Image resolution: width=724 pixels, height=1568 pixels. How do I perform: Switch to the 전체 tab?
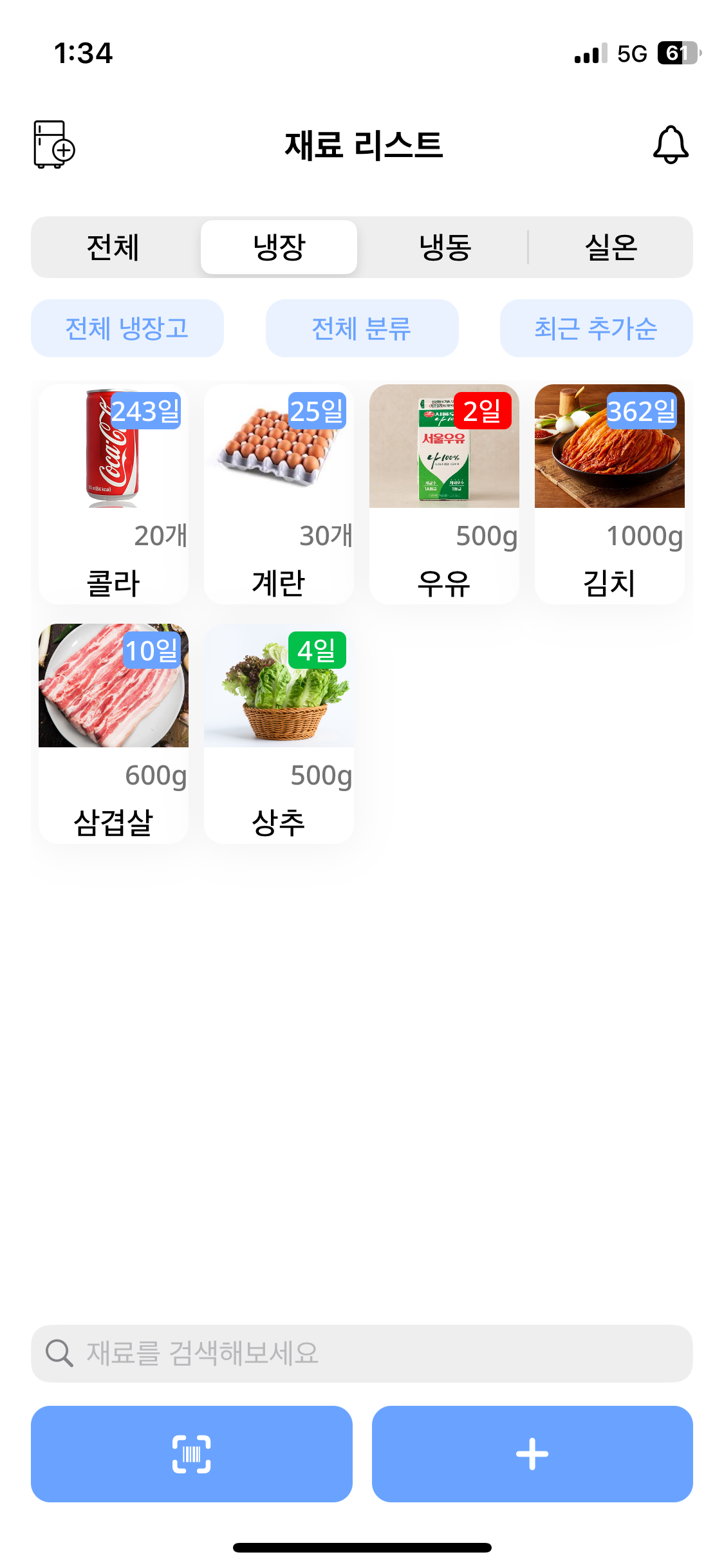pos(113,247)
